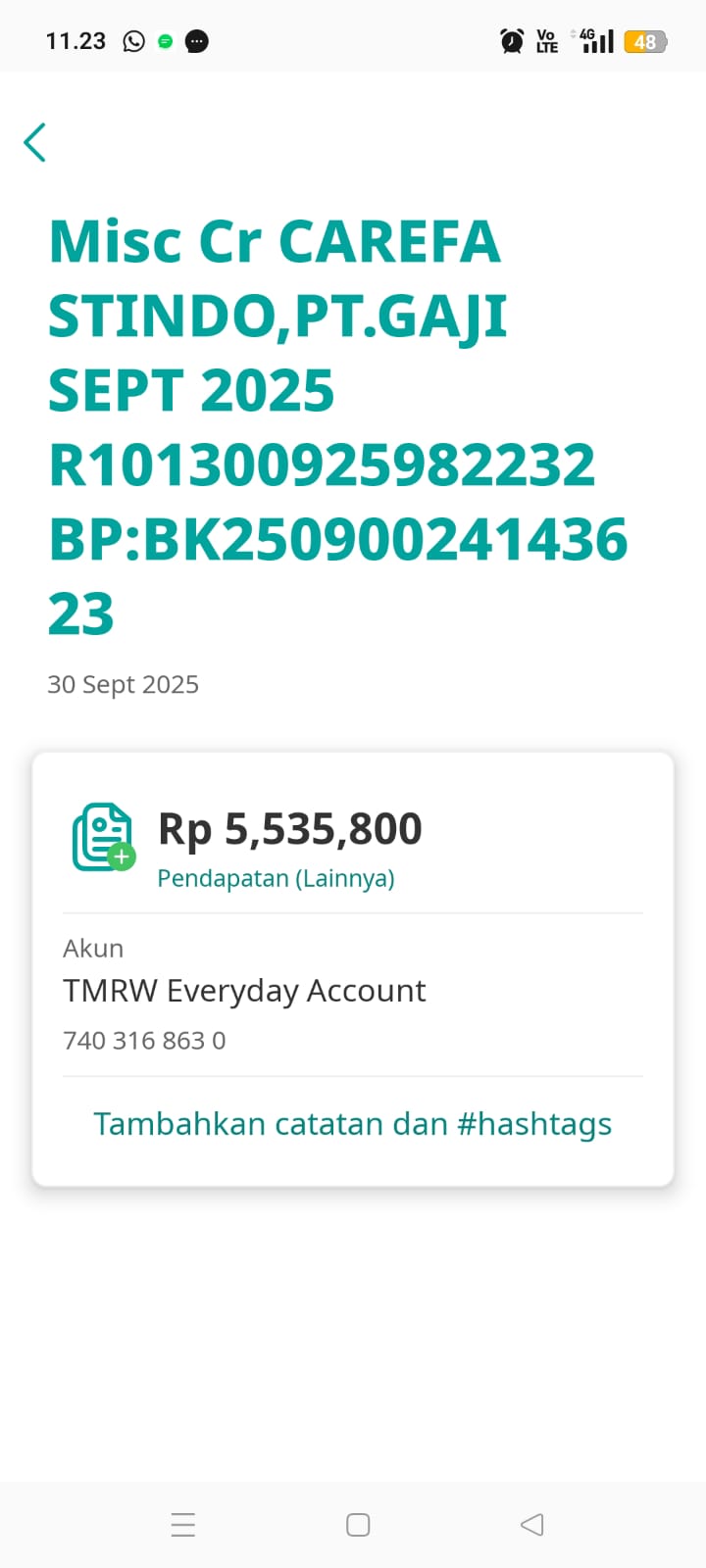Screen dimensions: 706x1568
Task: Go back using the top-left arrow
Action: (x=35, y=143)
